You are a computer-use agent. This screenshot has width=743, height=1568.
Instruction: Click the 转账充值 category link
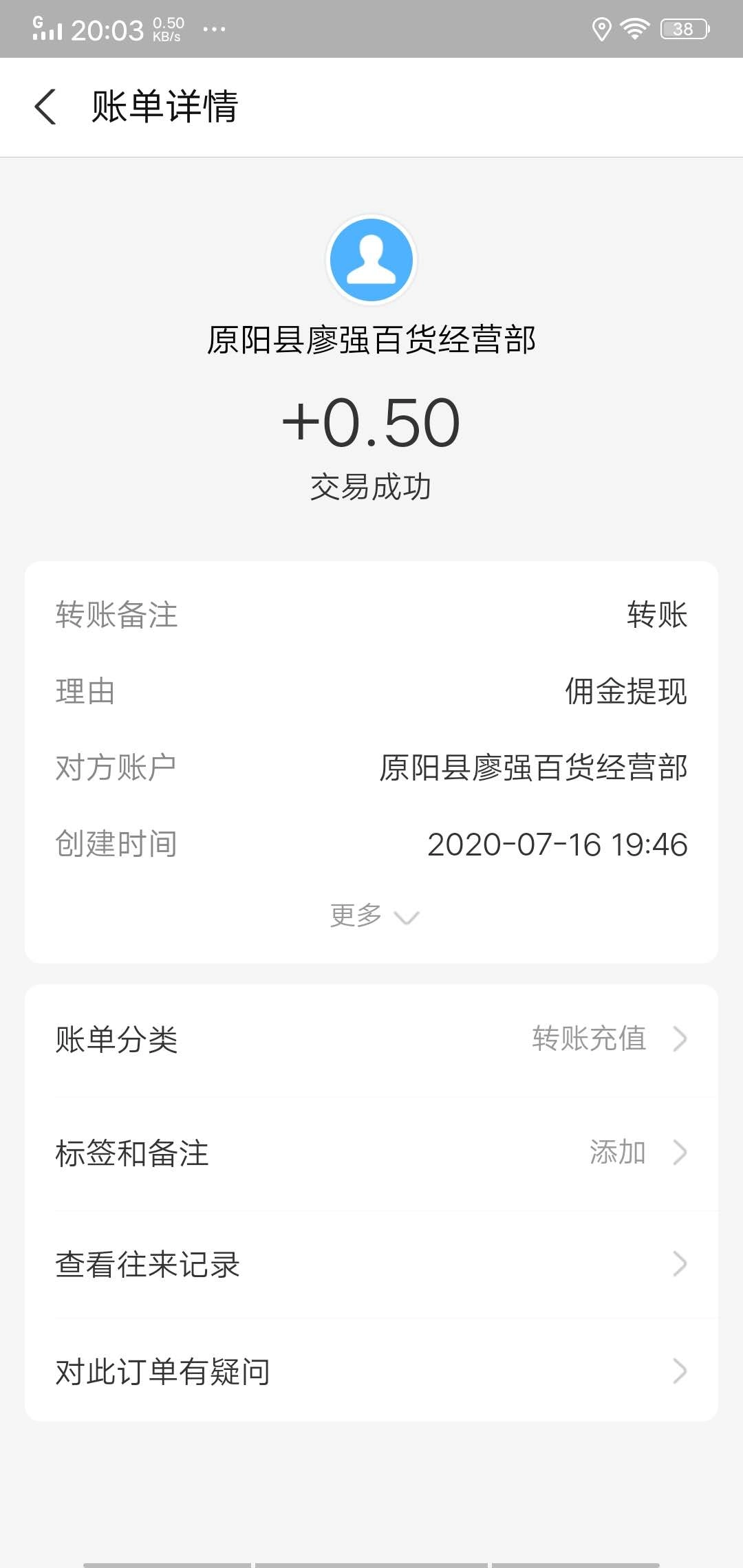click(x=588, y=1039)
